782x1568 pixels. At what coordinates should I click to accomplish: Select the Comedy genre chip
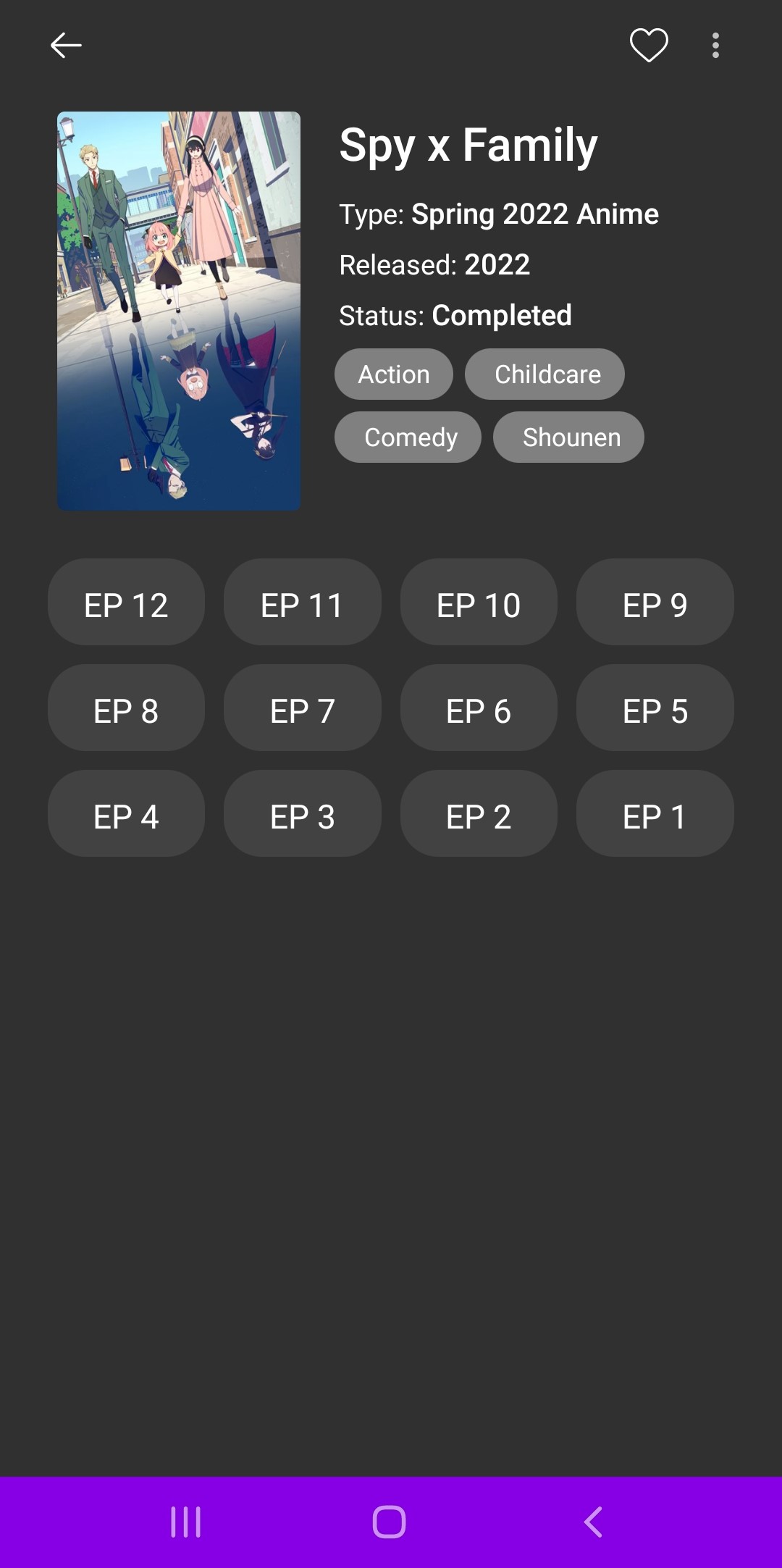click(x=408, y=437)
